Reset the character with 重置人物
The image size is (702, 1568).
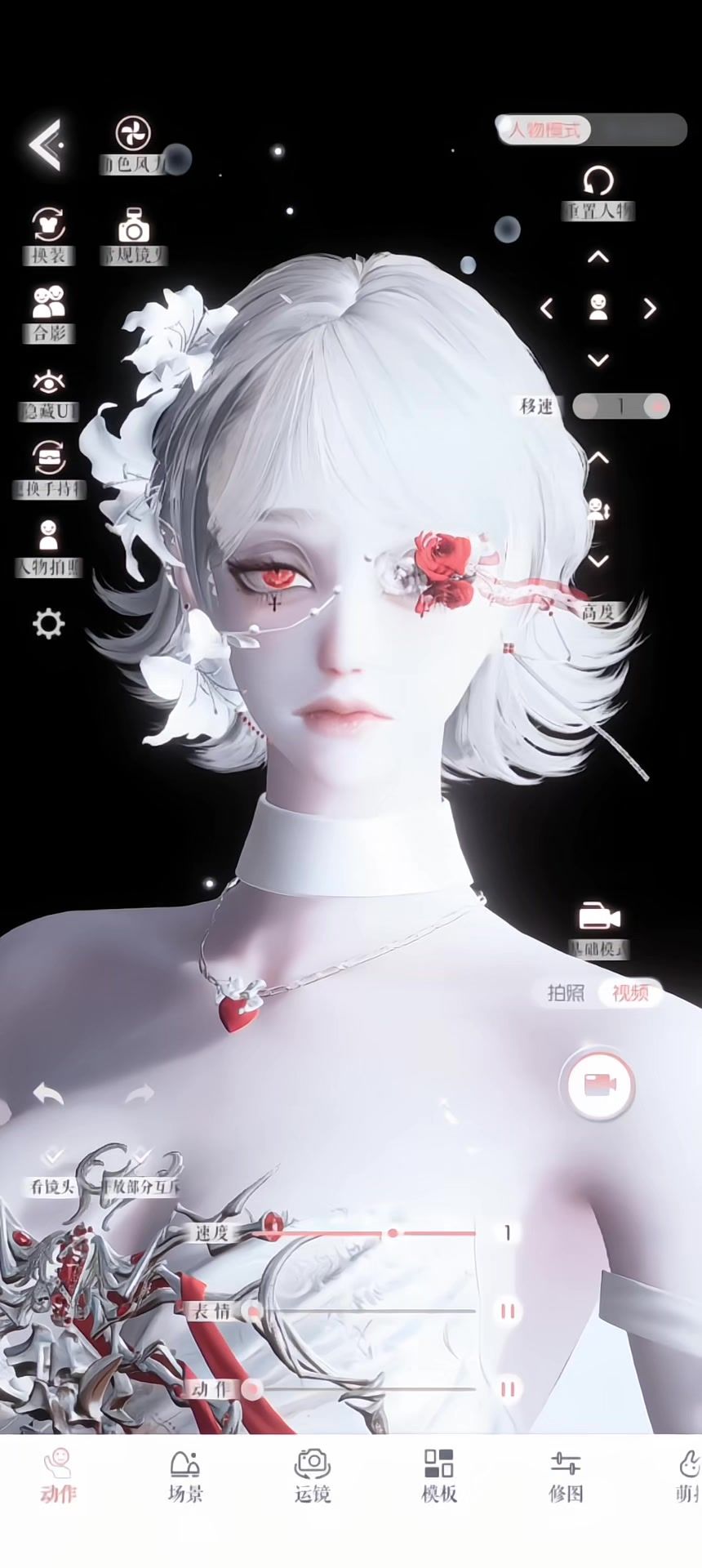point(598,194)
